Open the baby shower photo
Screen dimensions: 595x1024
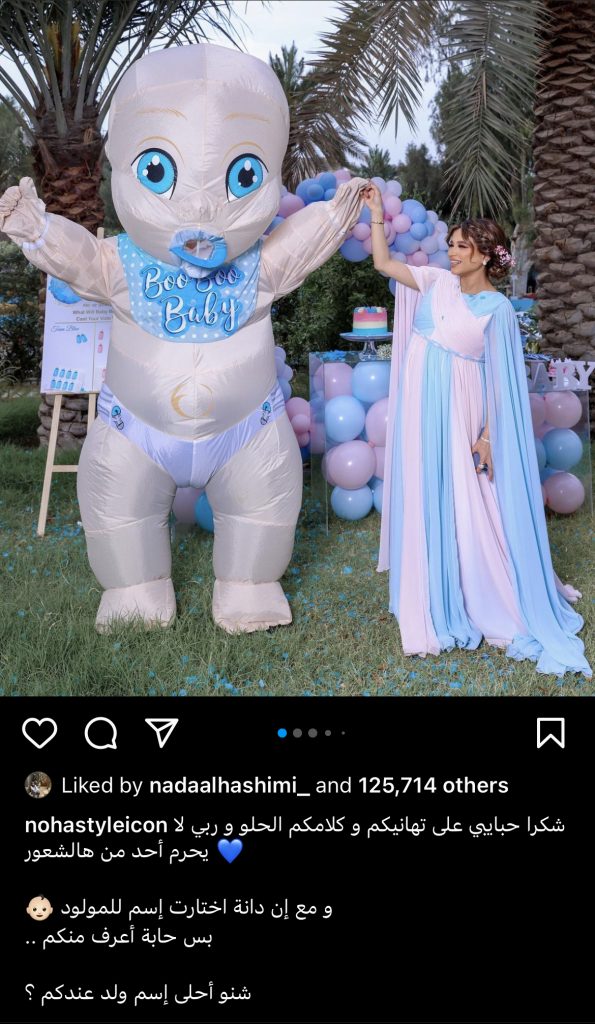297,348
